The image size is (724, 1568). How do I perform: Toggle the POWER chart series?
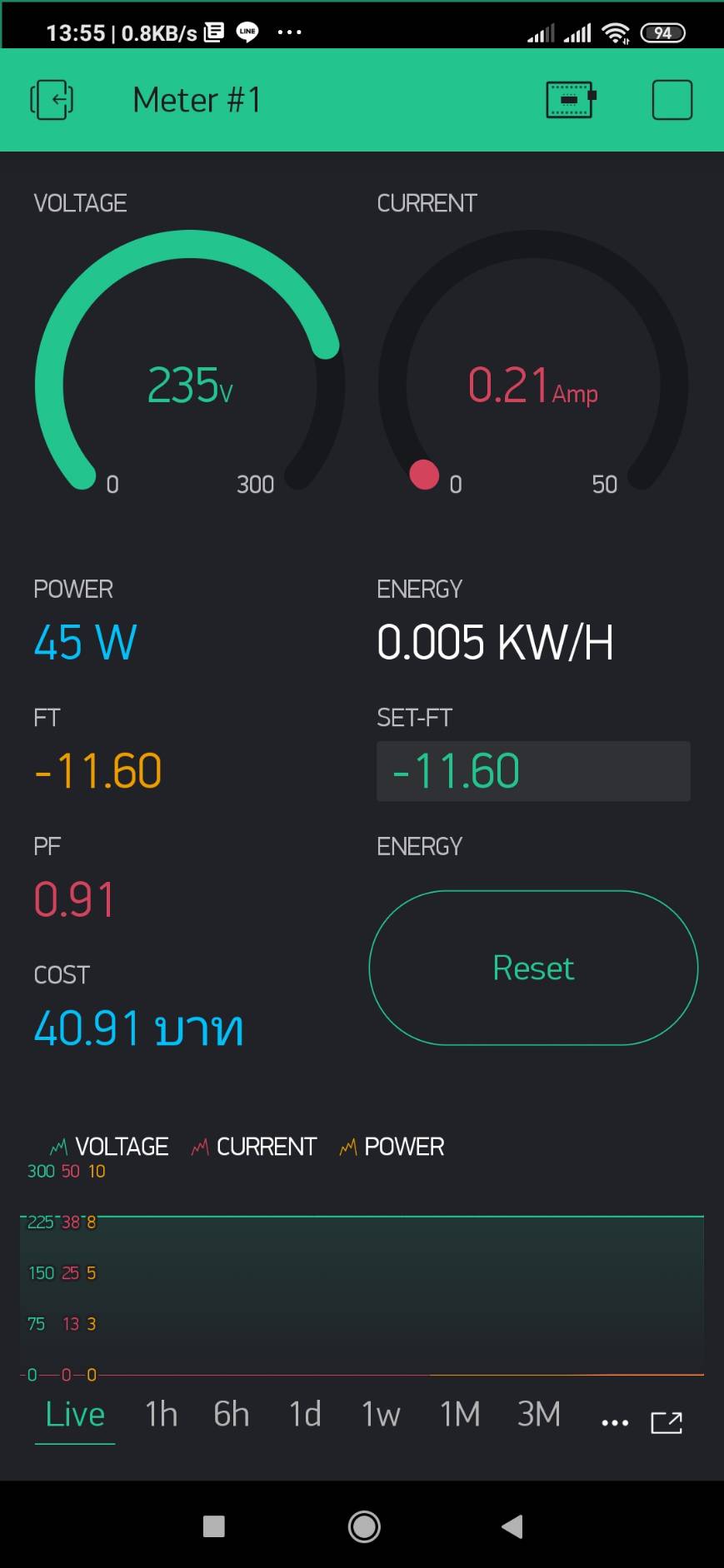[392, 1147]
